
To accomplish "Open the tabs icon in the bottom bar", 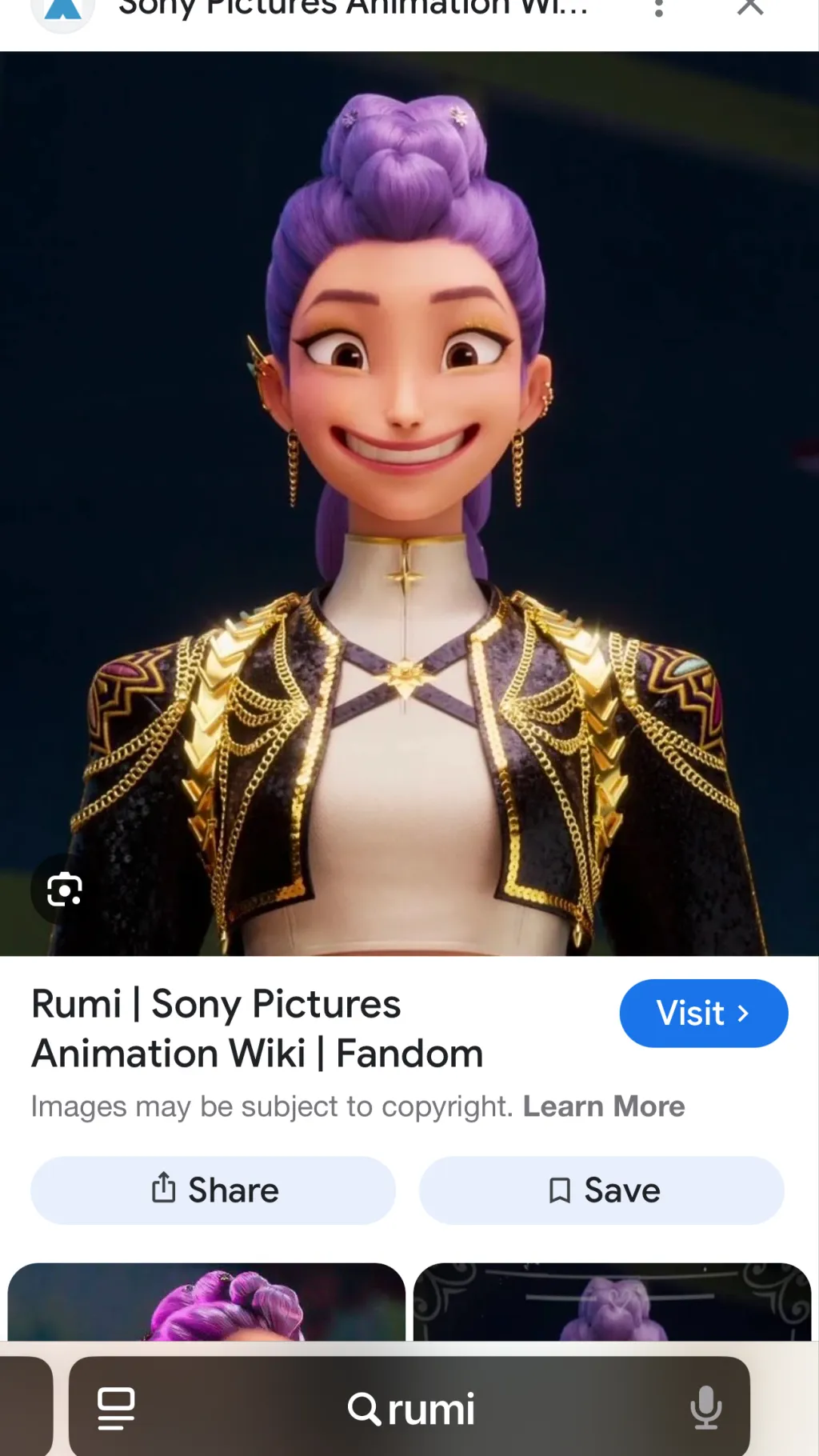I will click(x=116, y=1408).
